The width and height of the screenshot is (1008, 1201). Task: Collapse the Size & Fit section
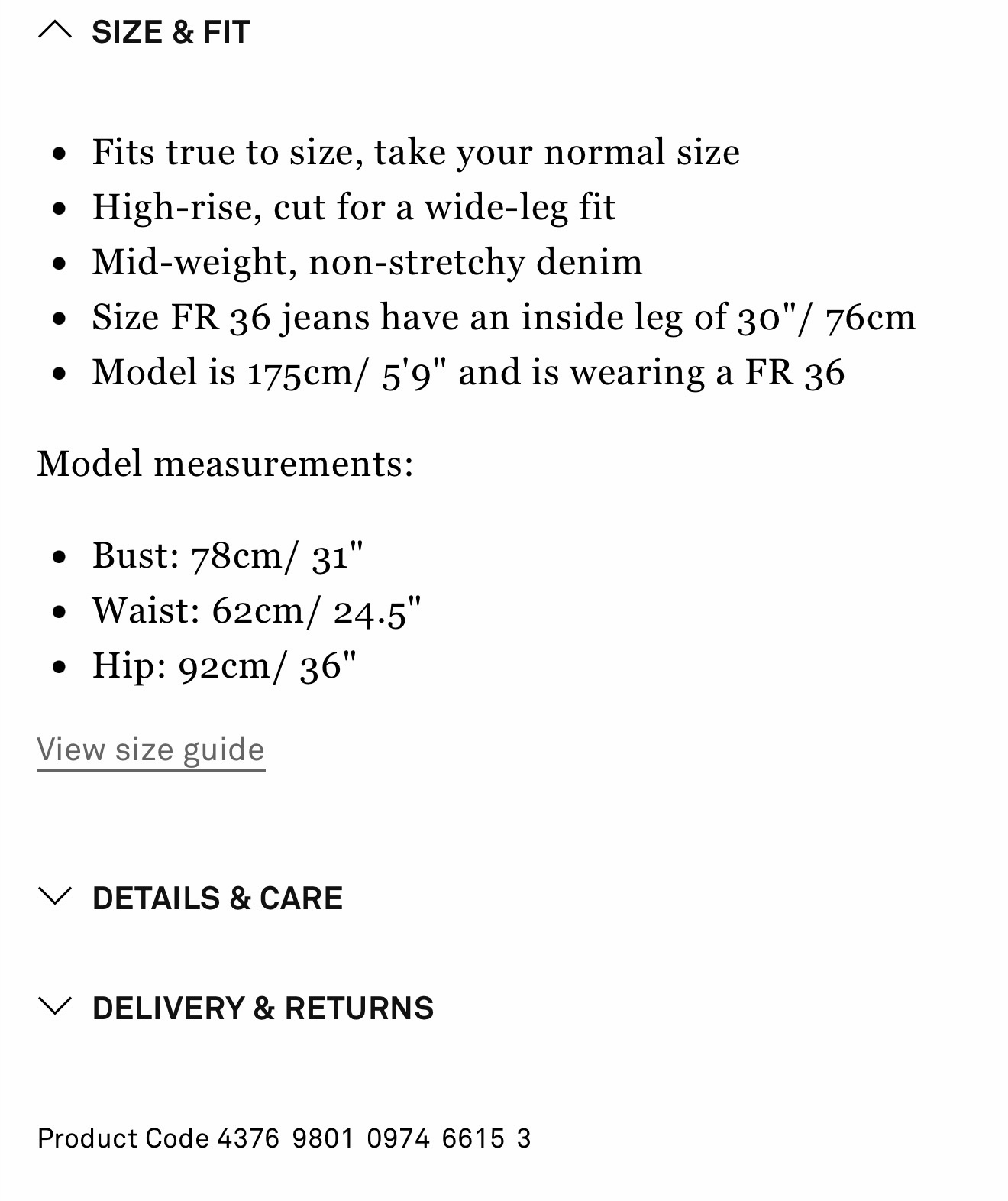(144, 32)
